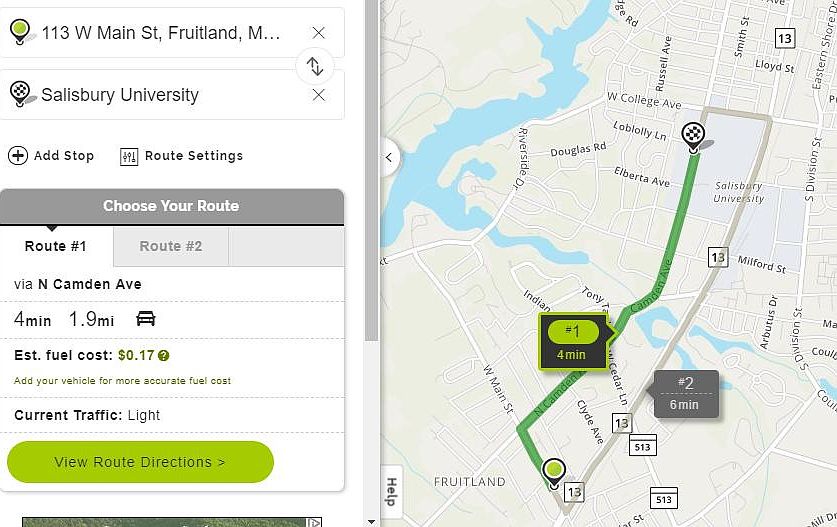Viewport: 837px width, 527px height.
Task: Tap the checkered destination pin on map
Action: (693, 134)
